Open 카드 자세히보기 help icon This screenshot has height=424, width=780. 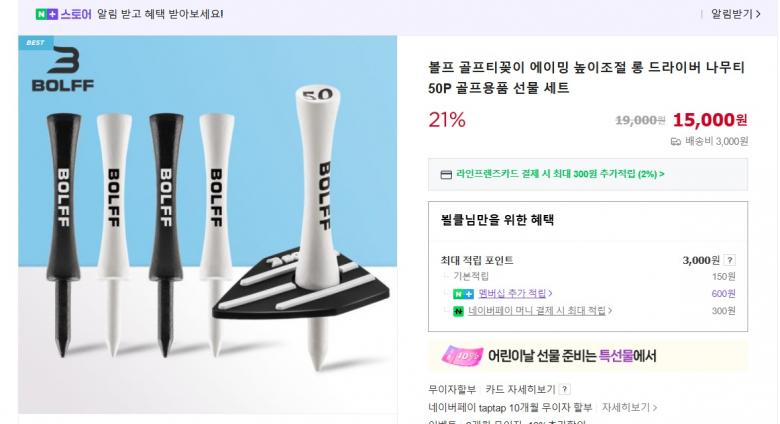click(565, 389)
